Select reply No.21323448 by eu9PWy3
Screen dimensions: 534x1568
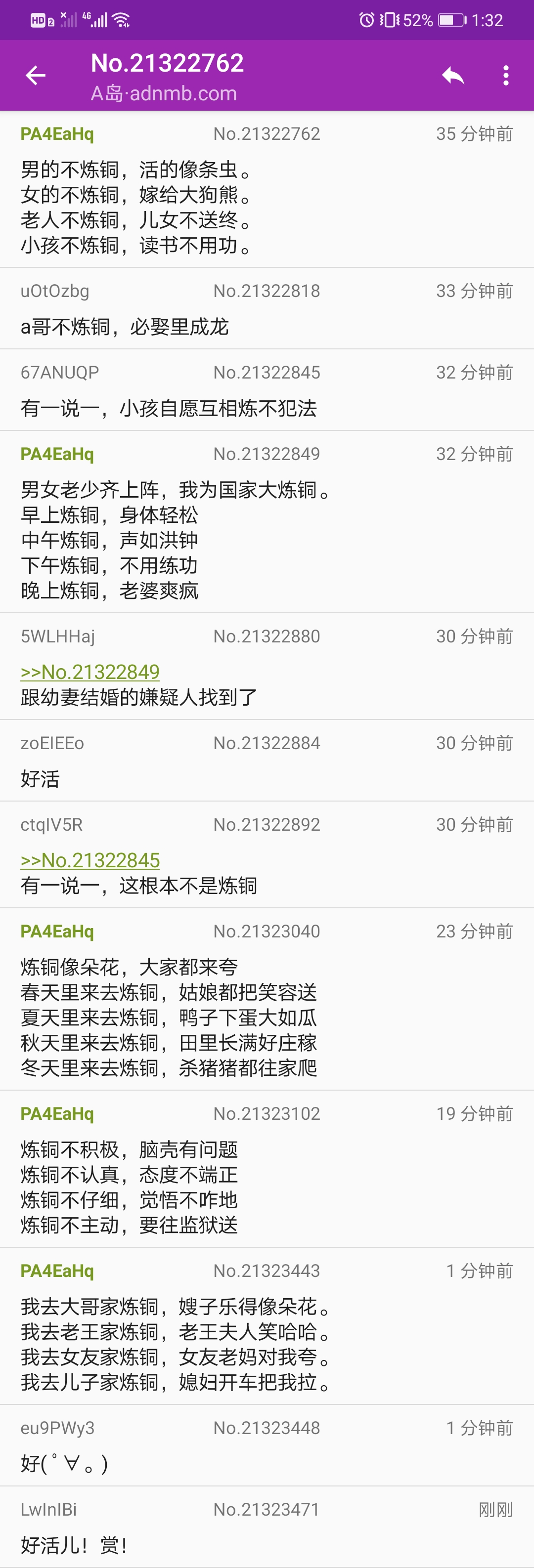click(267, 1445)
